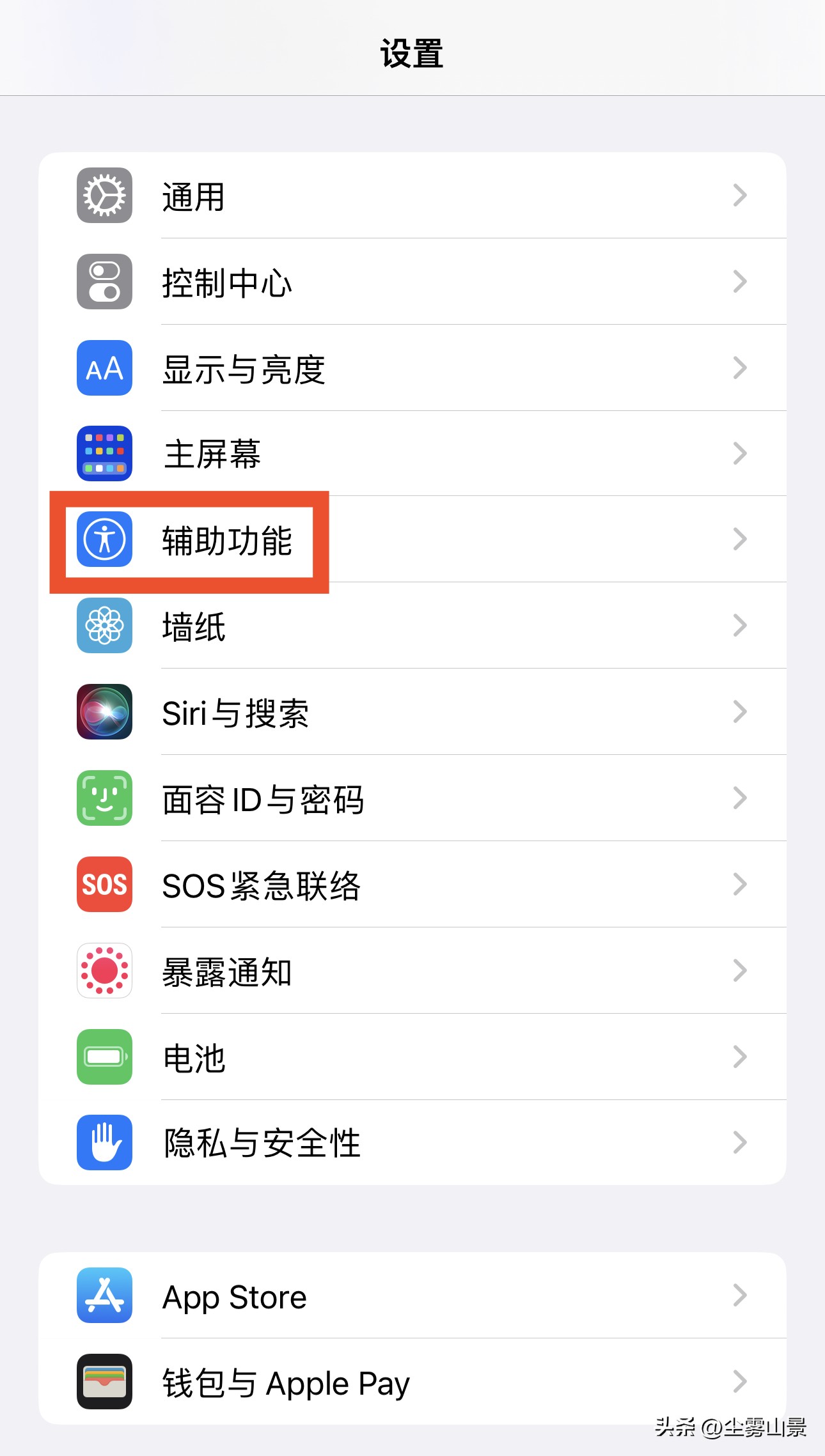Open the 通用 (General) settings gear icon

104,196
